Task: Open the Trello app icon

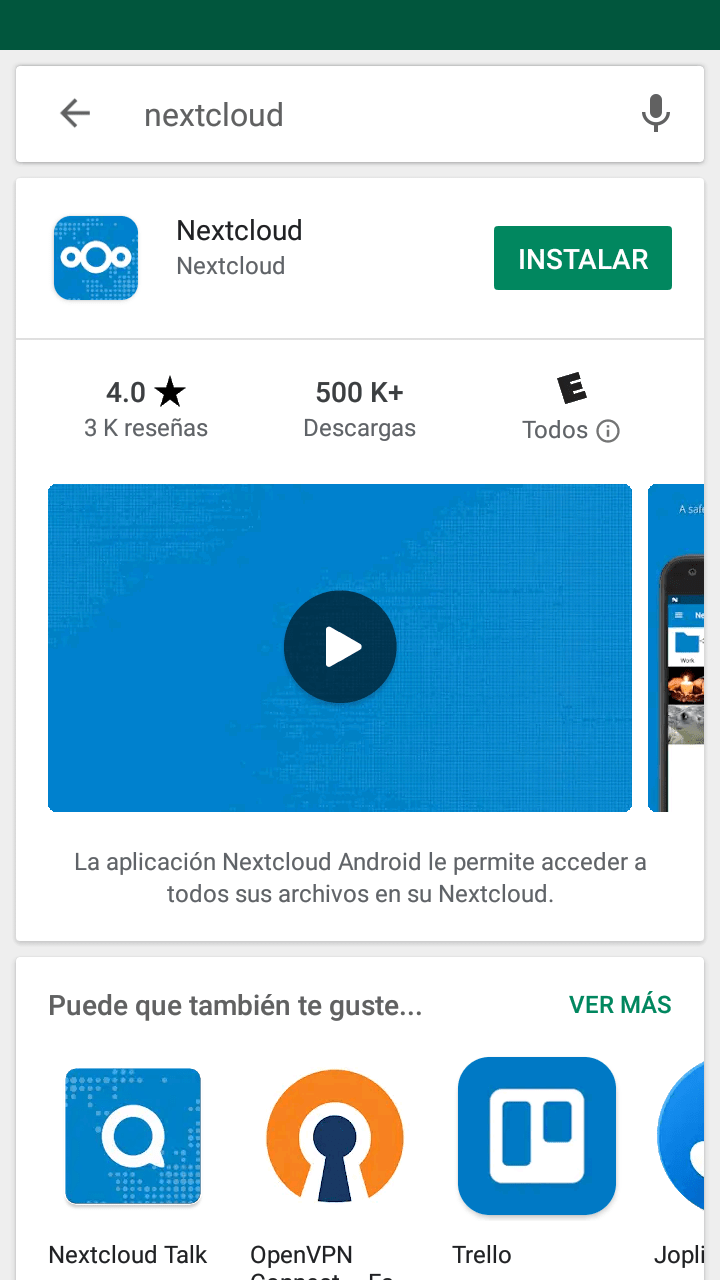Action: pos(537,1135)
